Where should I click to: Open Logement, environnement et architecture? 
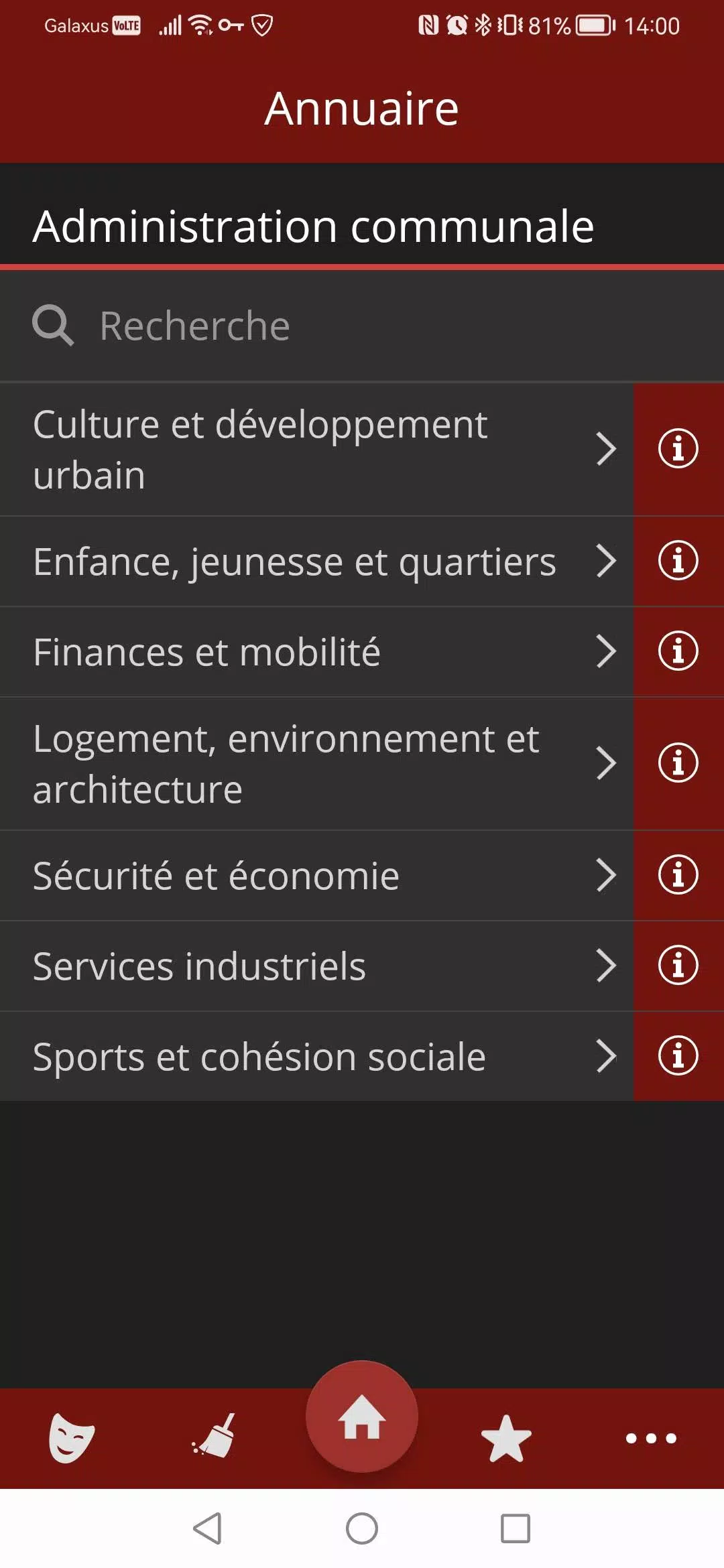coord(316,764)
